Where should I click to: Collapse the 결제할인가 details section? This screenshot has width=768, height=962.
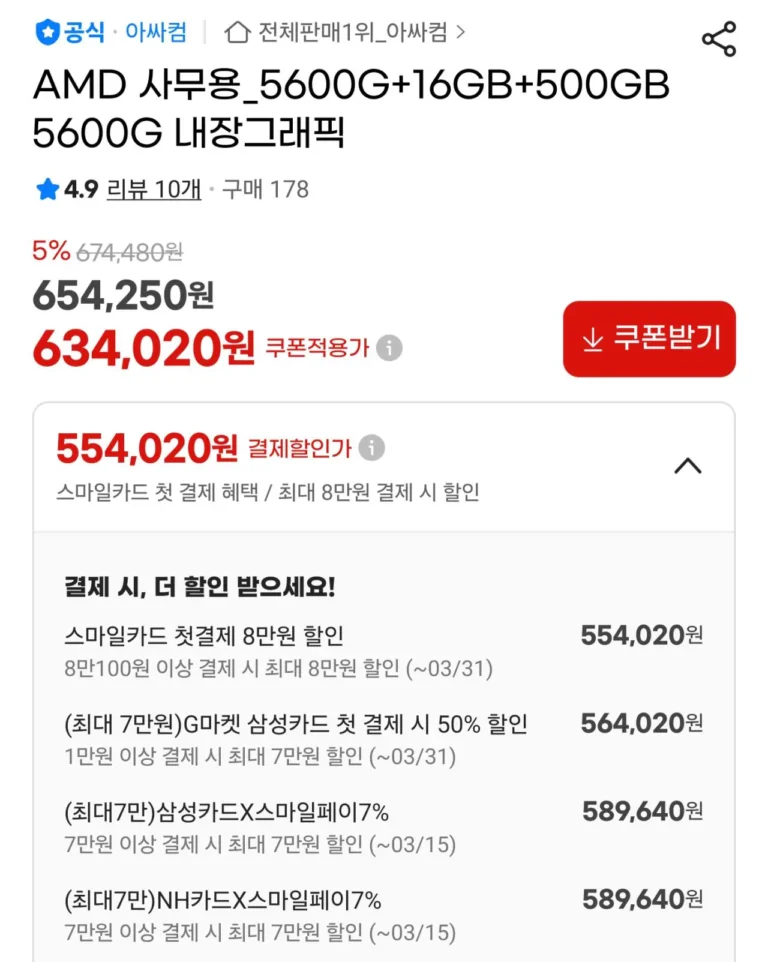688,466
